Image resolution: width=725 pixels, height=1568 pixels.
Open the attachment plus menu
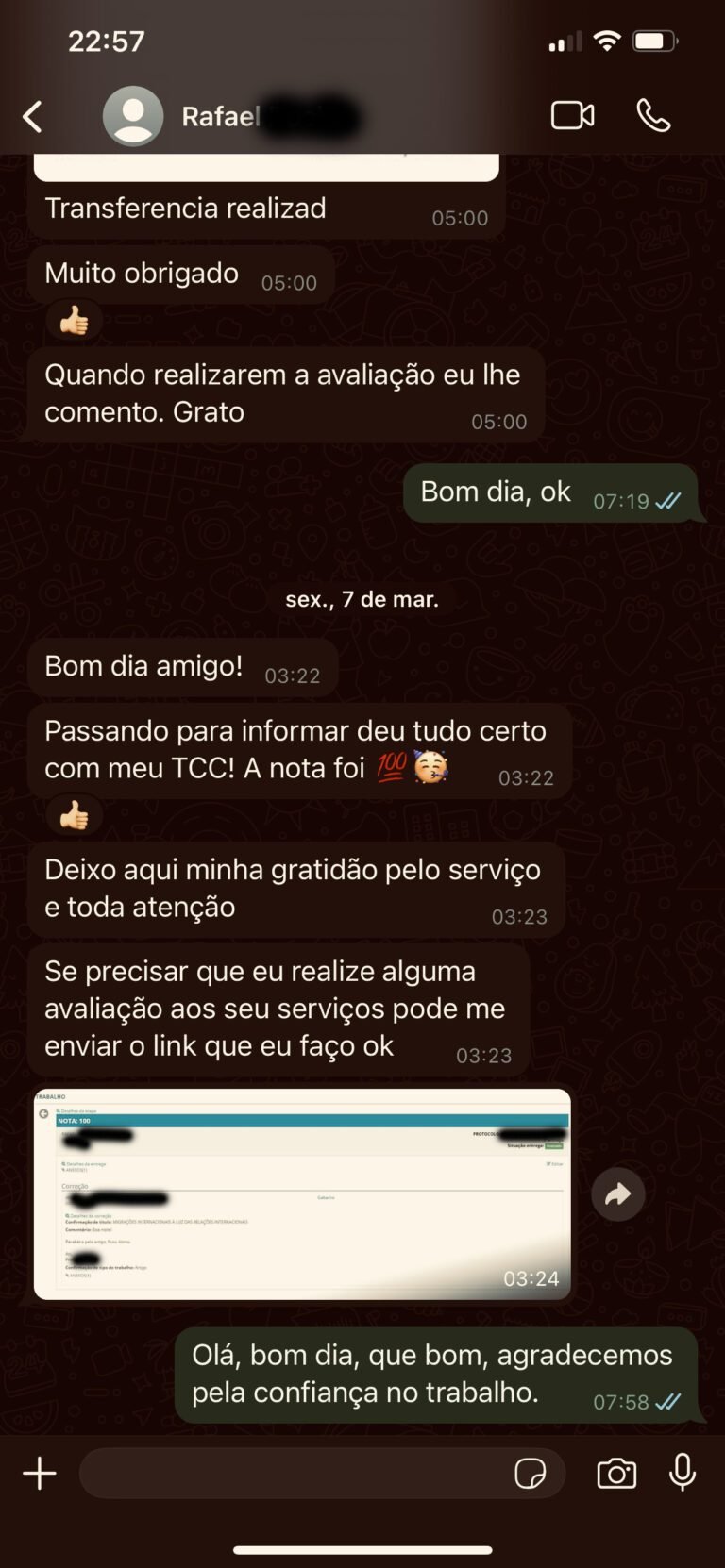(40, 1473)
